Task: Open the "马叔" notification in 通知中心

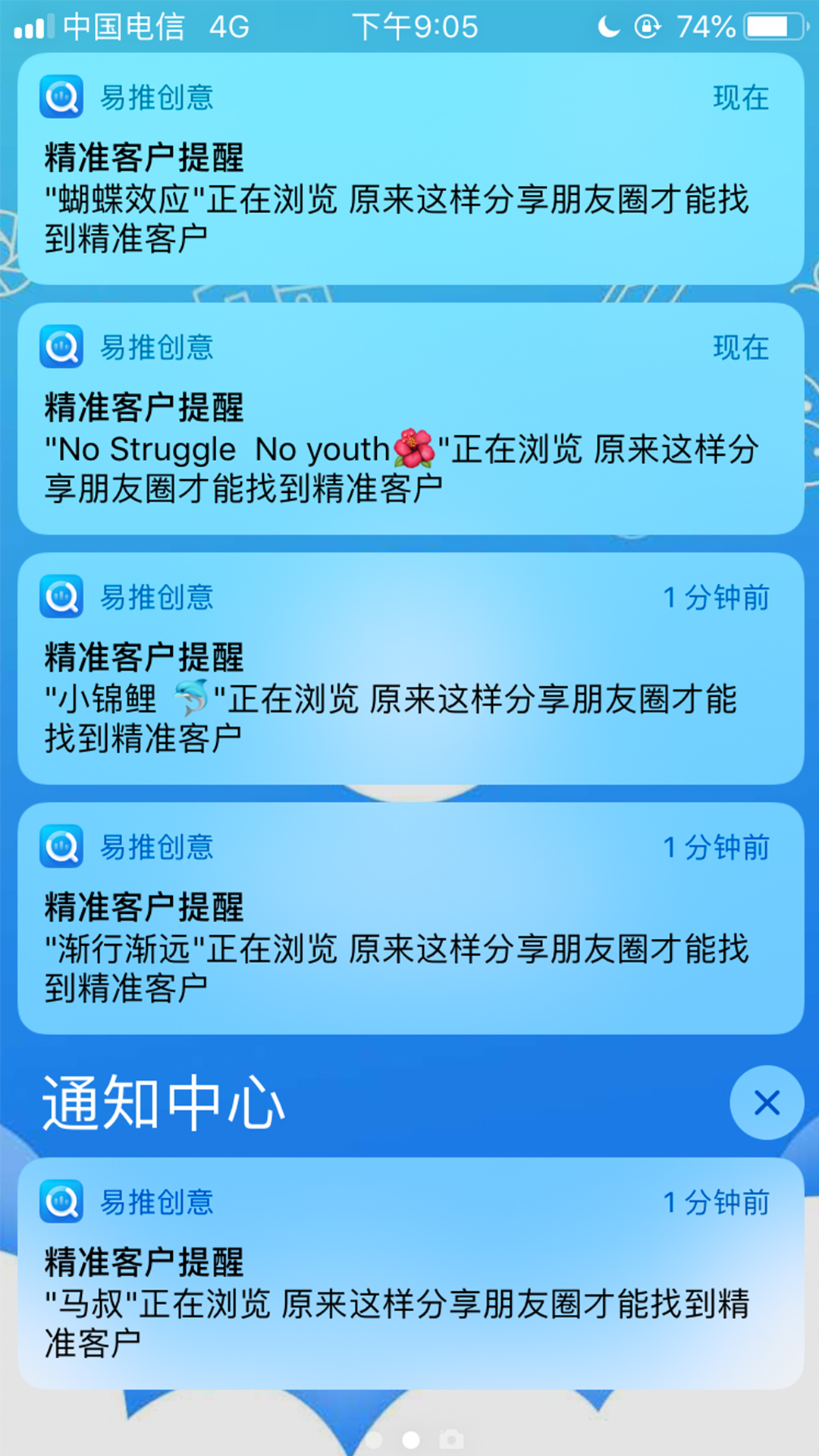Action: (409, 1274)
